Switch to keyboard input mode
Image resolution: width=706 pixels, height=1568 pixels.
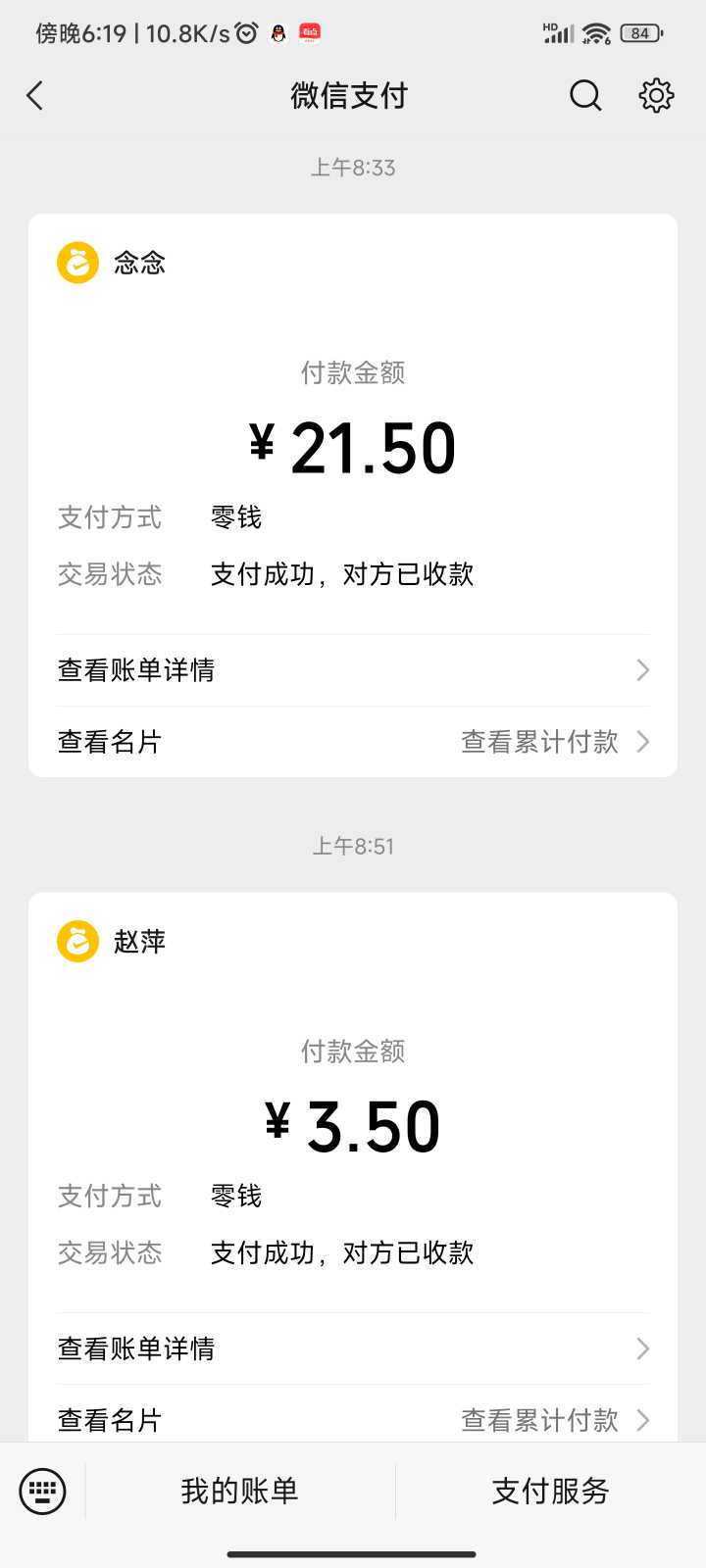[x=43, y=1492]
